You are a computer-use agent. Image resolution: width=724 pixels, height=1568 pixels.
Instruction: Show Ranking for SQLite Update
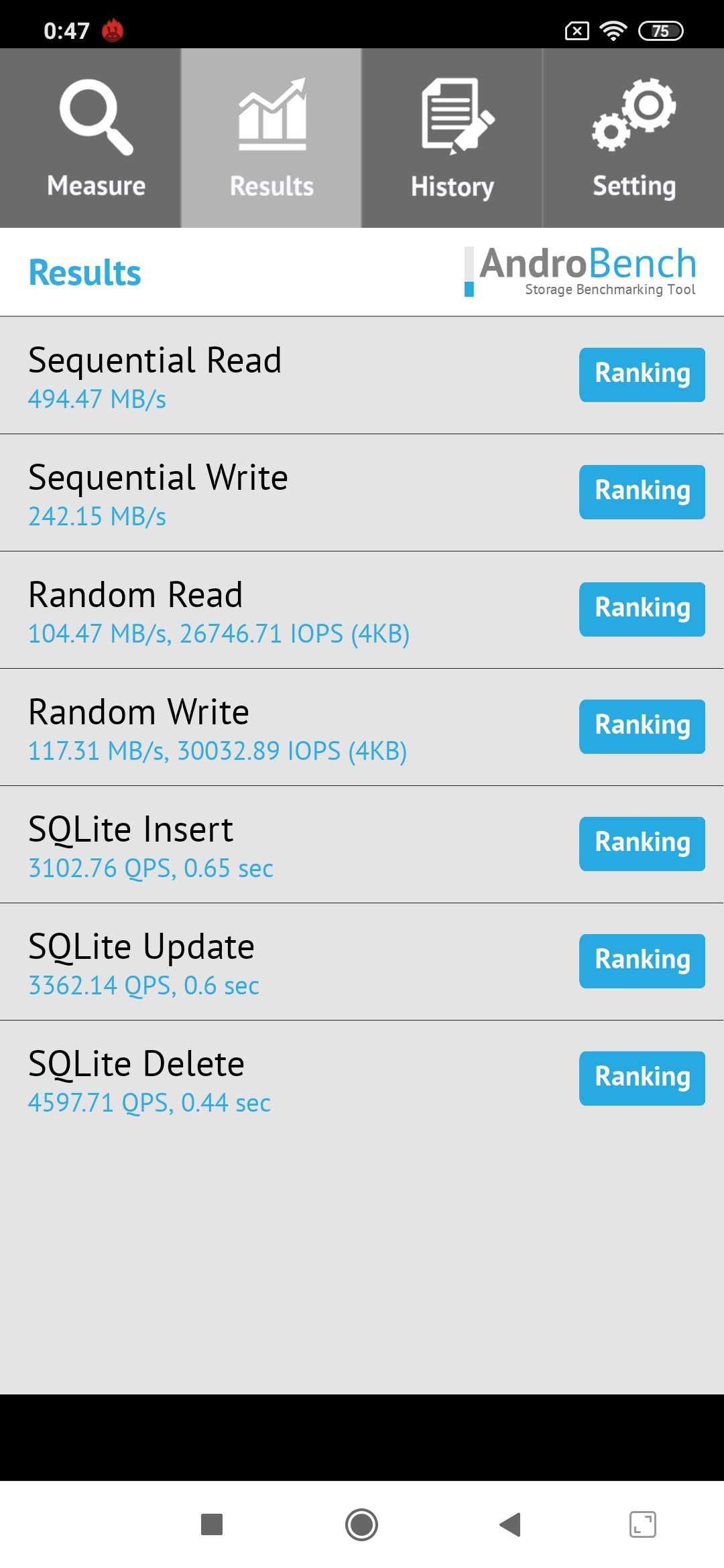[642, 961]
